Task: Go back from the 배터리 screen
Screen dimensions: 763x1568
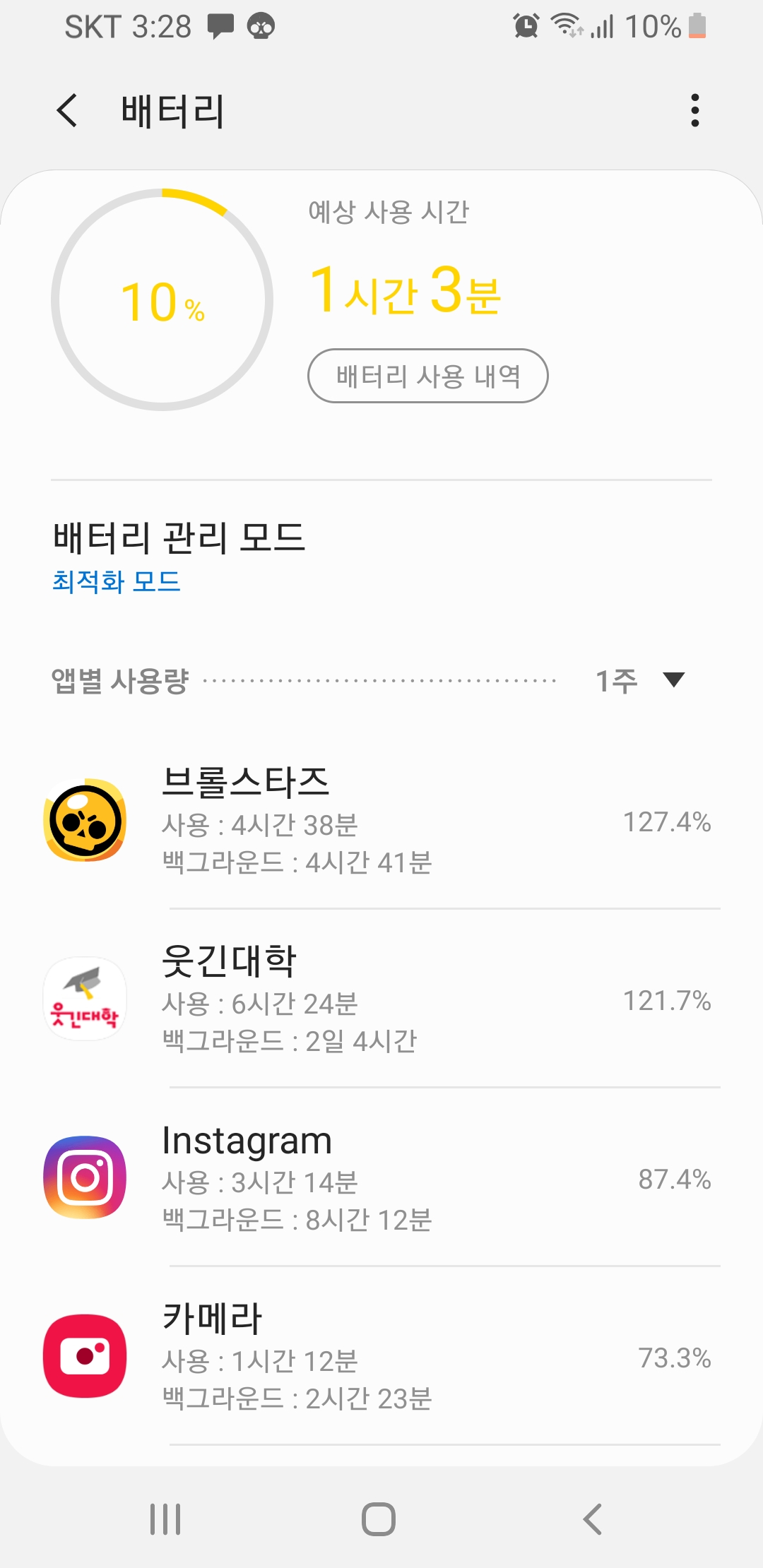Action: (x=67, y=111)
